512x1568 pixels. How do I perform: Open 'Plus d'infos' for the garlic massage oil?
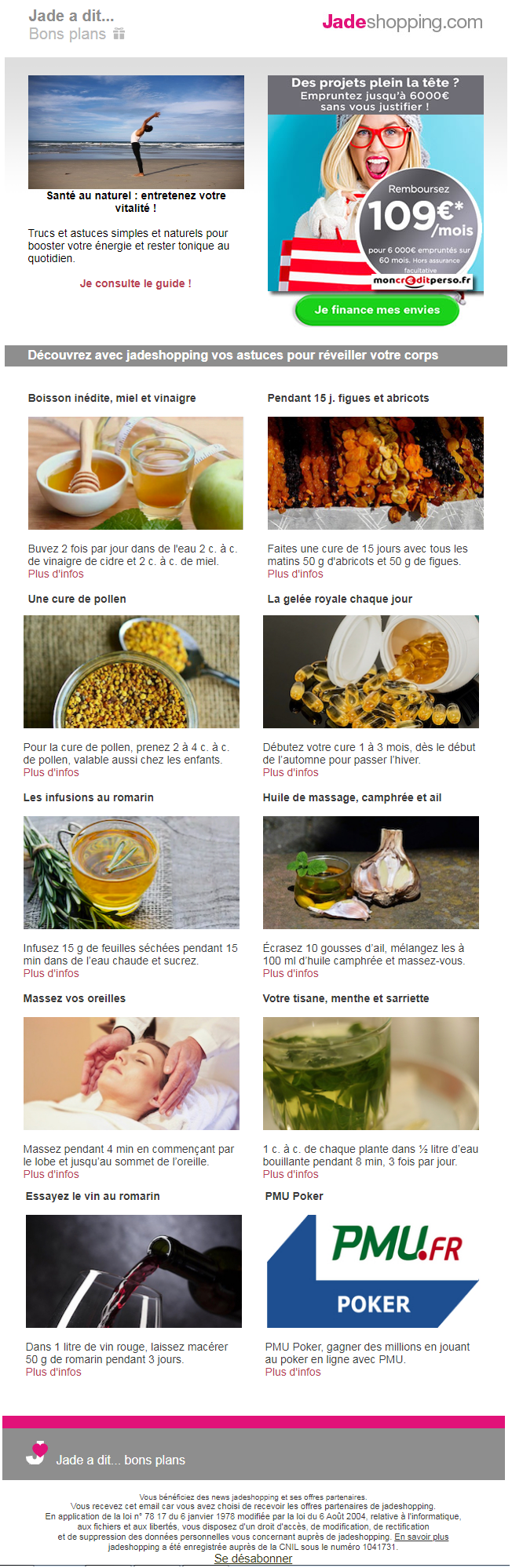click(x=291, y=973)
